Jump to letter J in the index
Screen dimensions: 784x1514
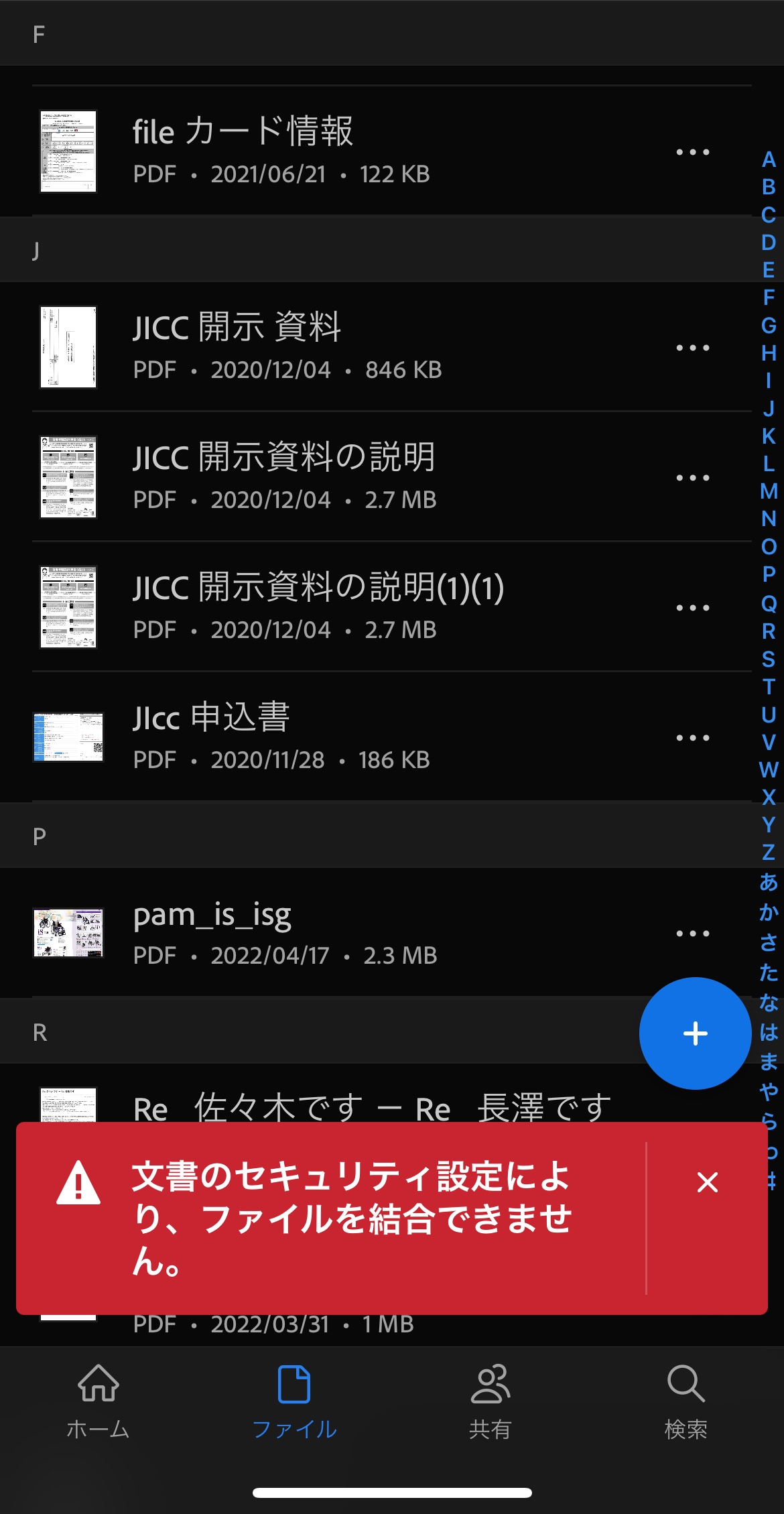769,408
